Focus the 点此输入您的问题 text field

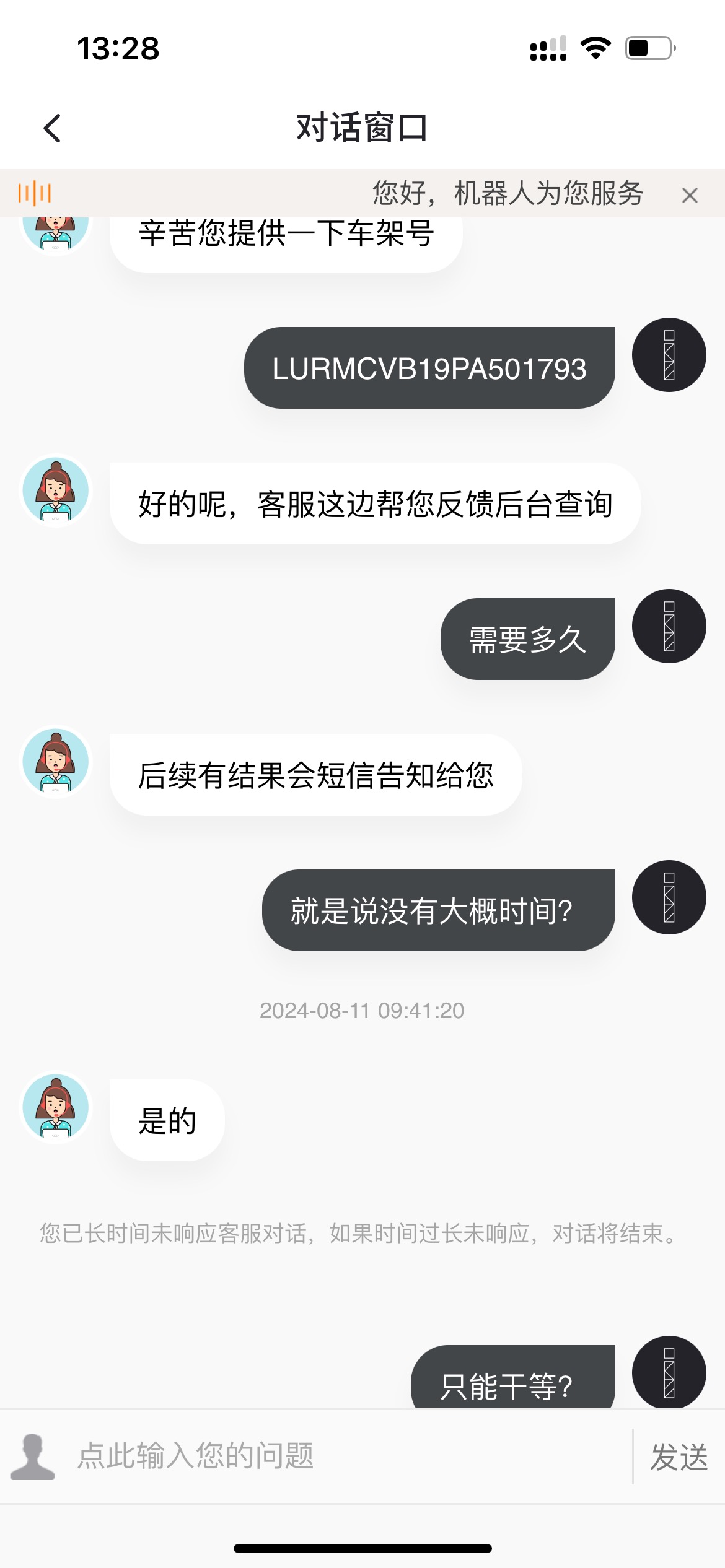347,1455
